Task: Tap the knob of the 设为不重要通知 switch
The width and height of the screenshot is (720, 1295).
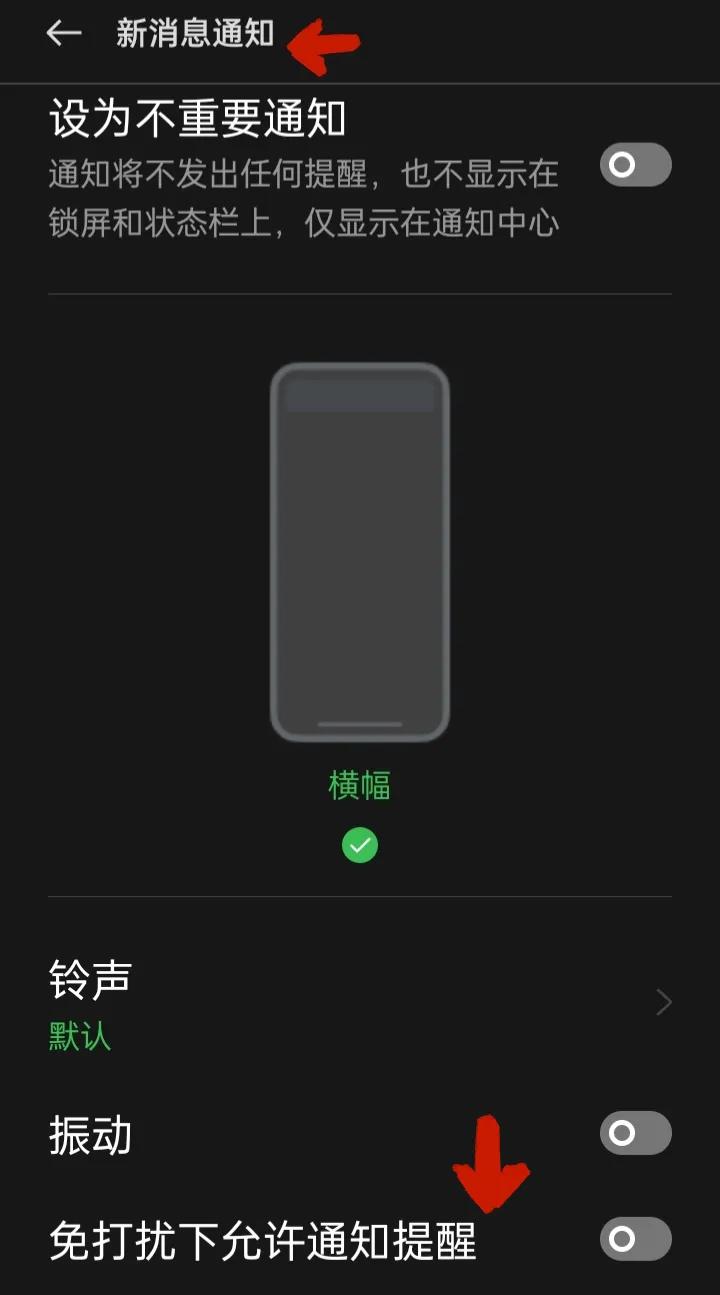Action: [x=622, y=164]
